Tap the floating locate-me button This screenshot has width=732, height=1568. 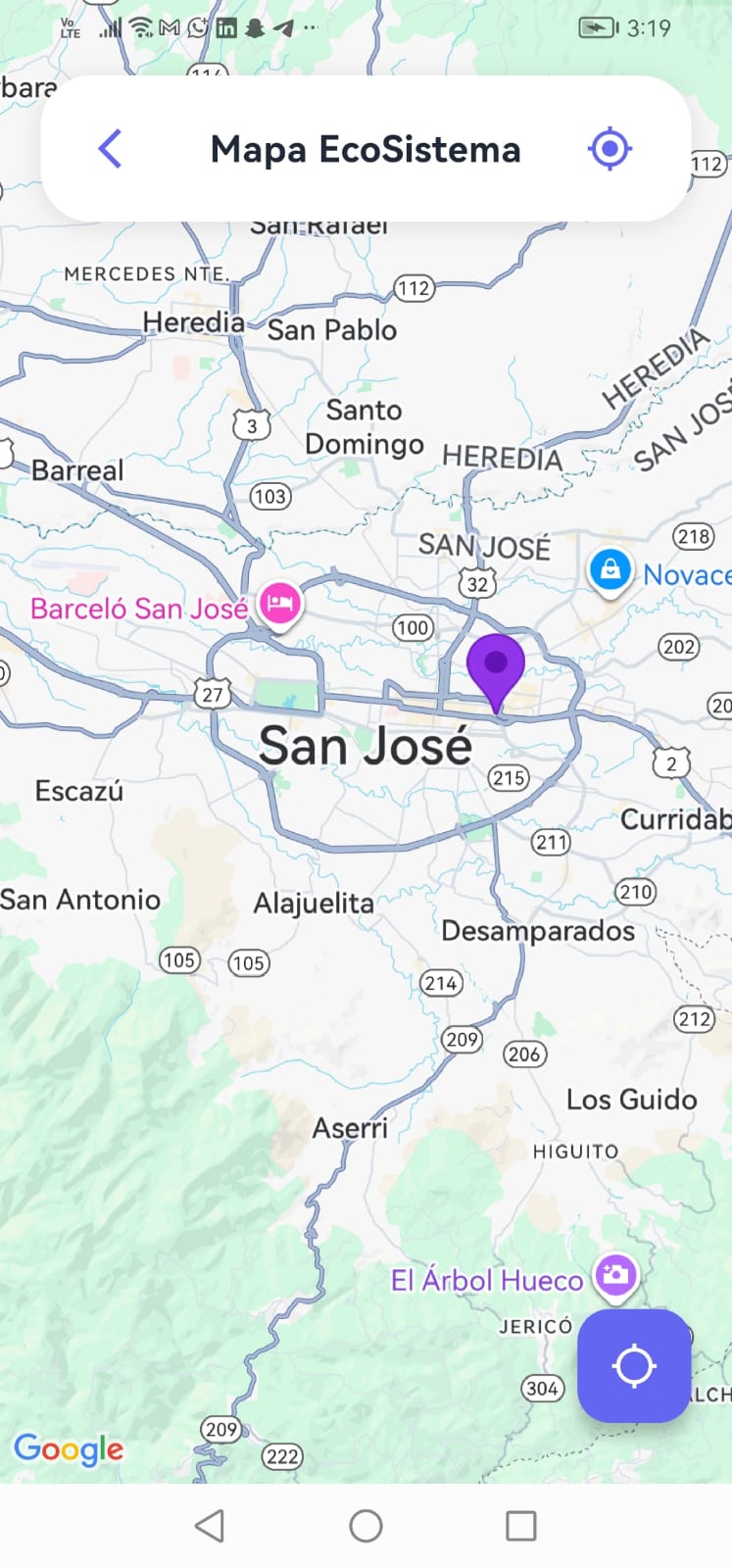(x=634, y=1365)
